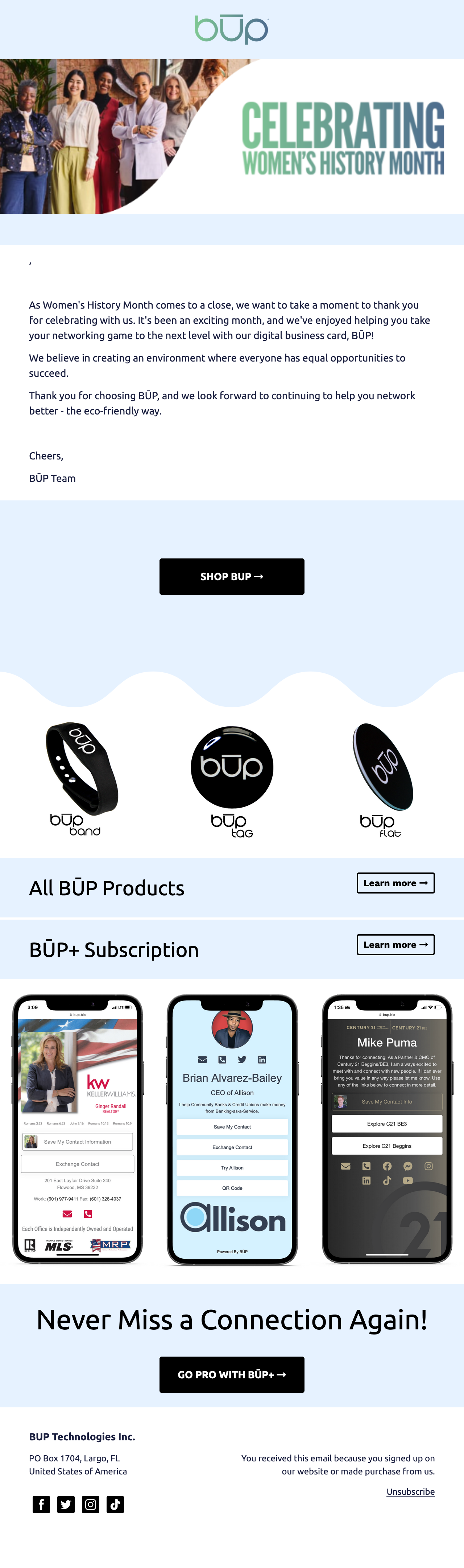
Task: Open BUP's Twitter icon
Action: pyautogui.click(x=66, y=1505)
